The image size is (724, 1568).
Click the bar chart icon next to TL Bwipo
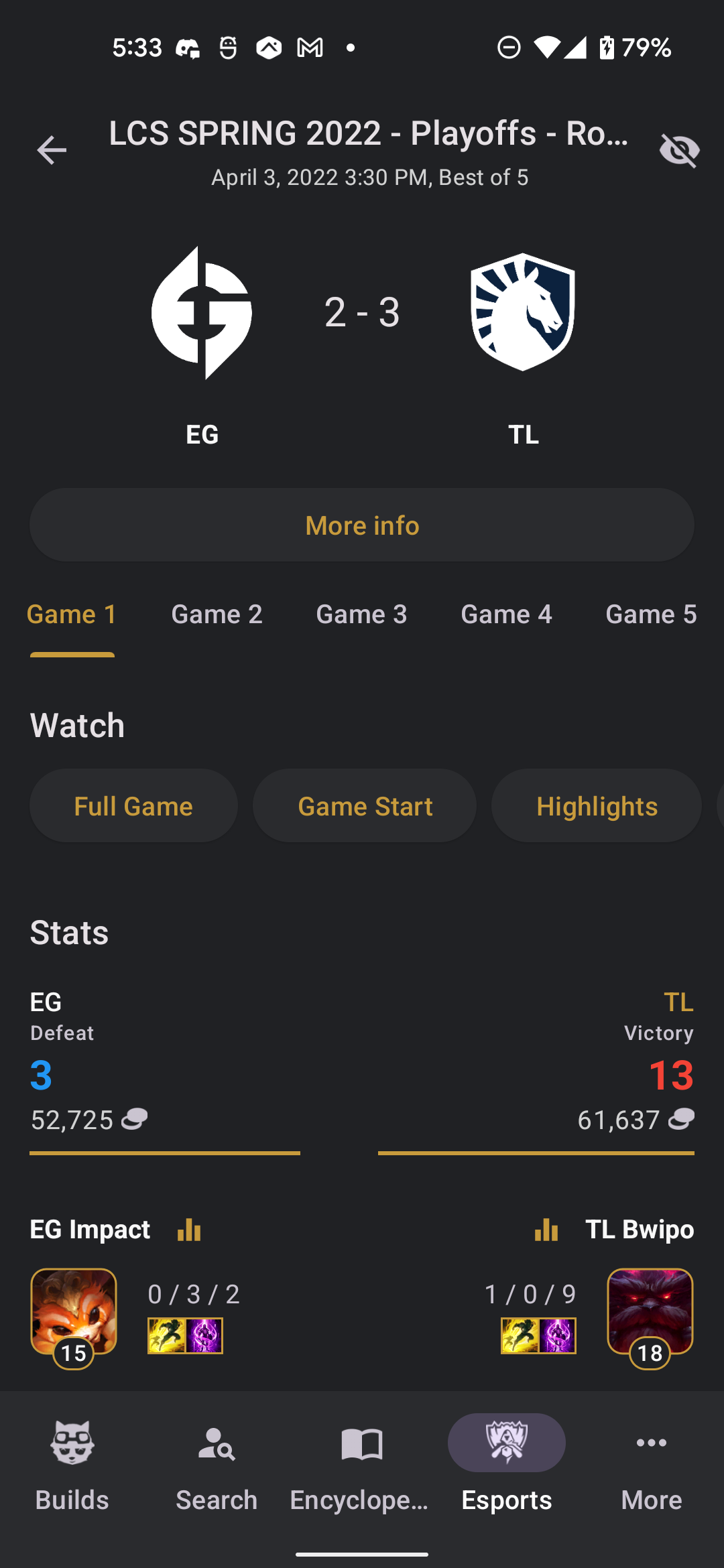pyautogui.click(x=546, y=1230)
